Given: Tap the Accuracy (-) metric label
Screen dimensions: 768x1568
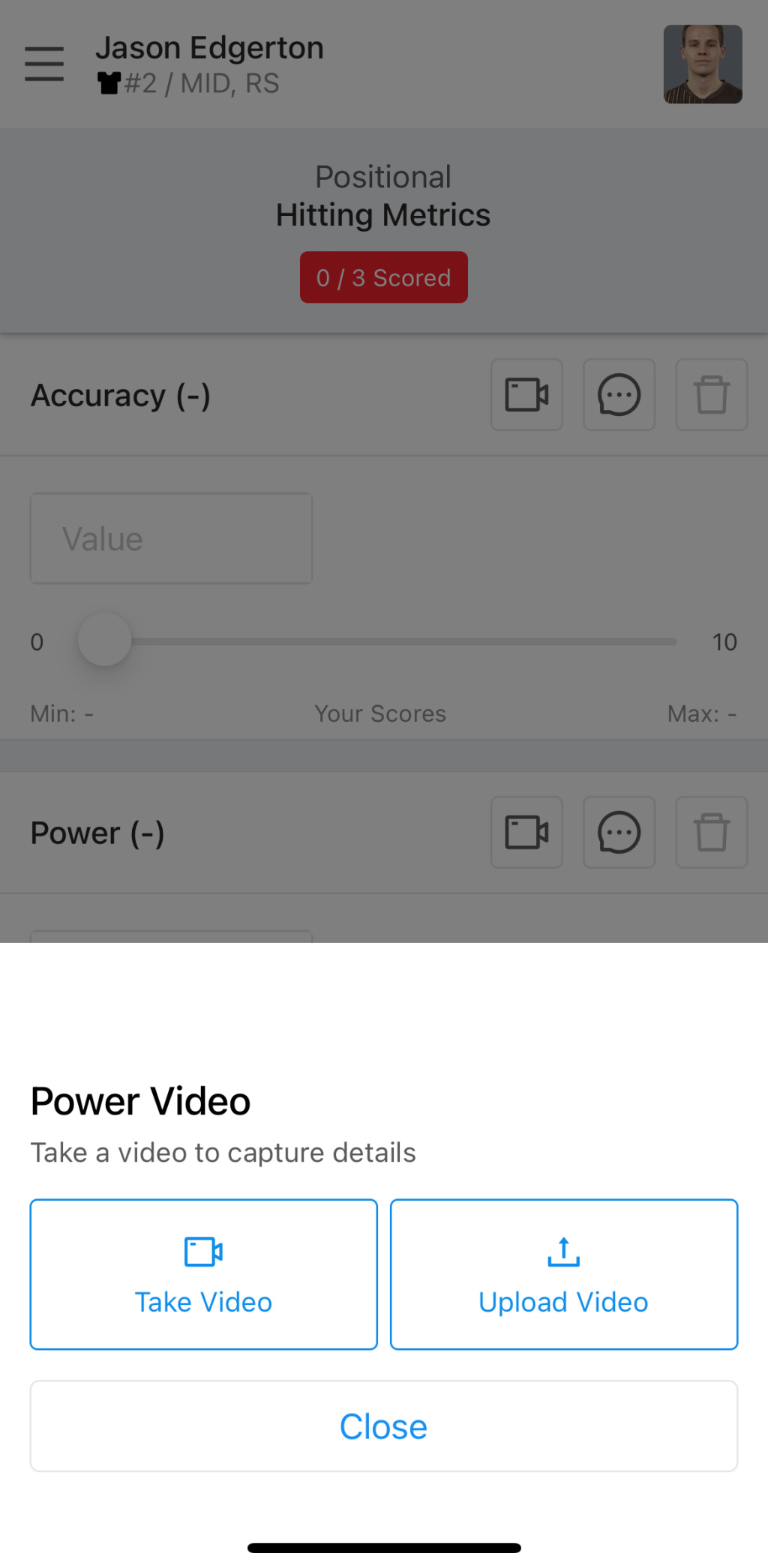Looking at the screenshot, I should (x=121, y=395).
